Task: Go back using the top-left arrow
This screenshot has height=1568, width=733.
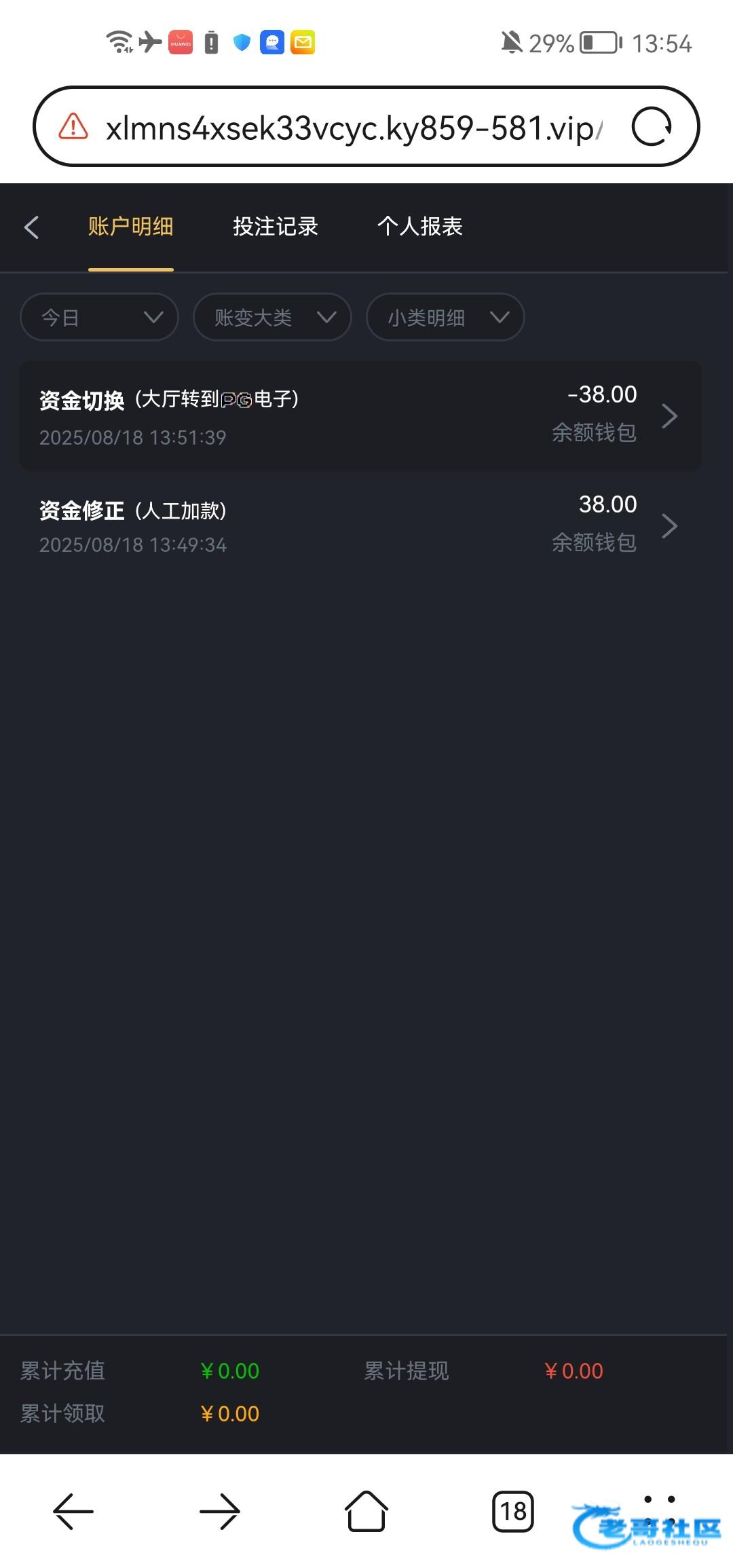Action: pyautogui.click(x=31, y=227)
